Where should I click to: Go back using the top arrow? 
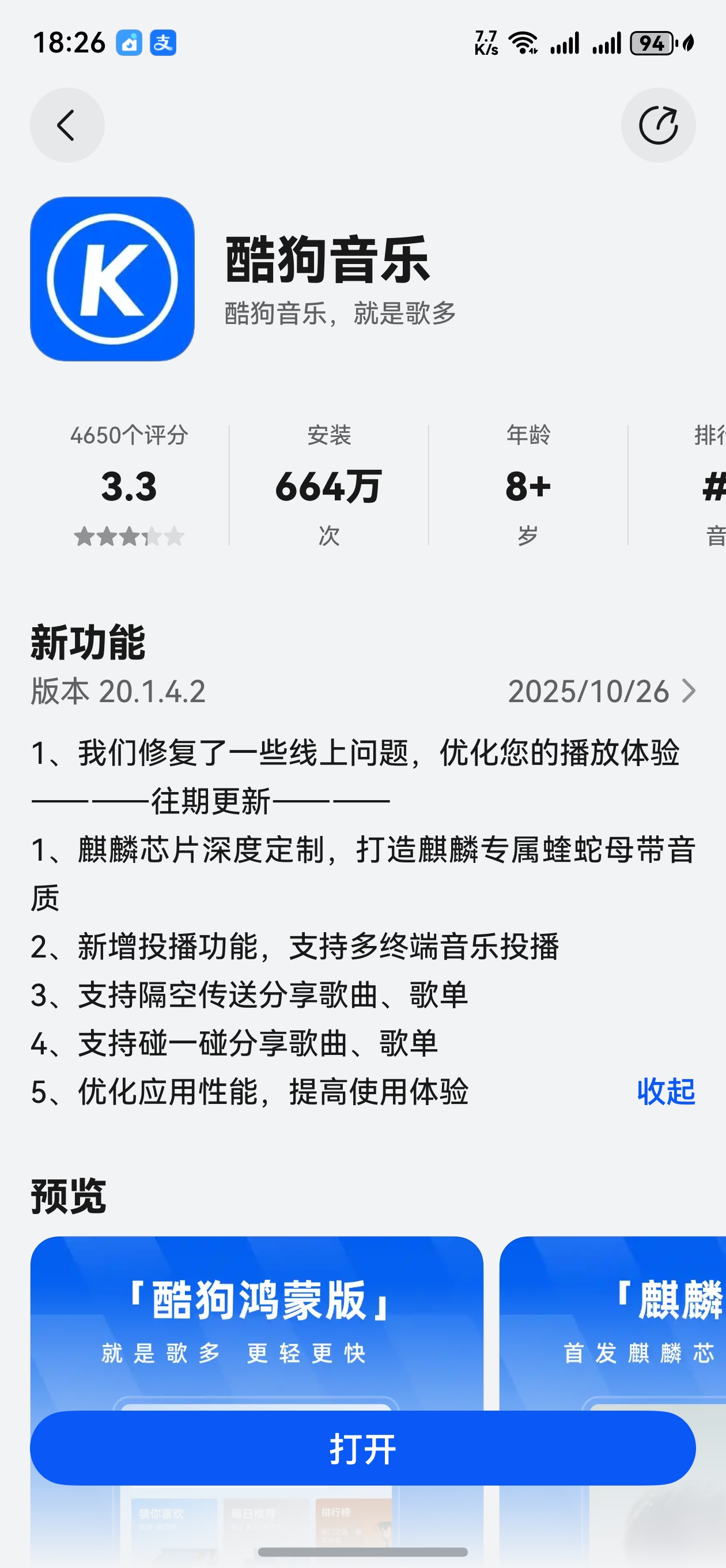click(x=67, y=126)
